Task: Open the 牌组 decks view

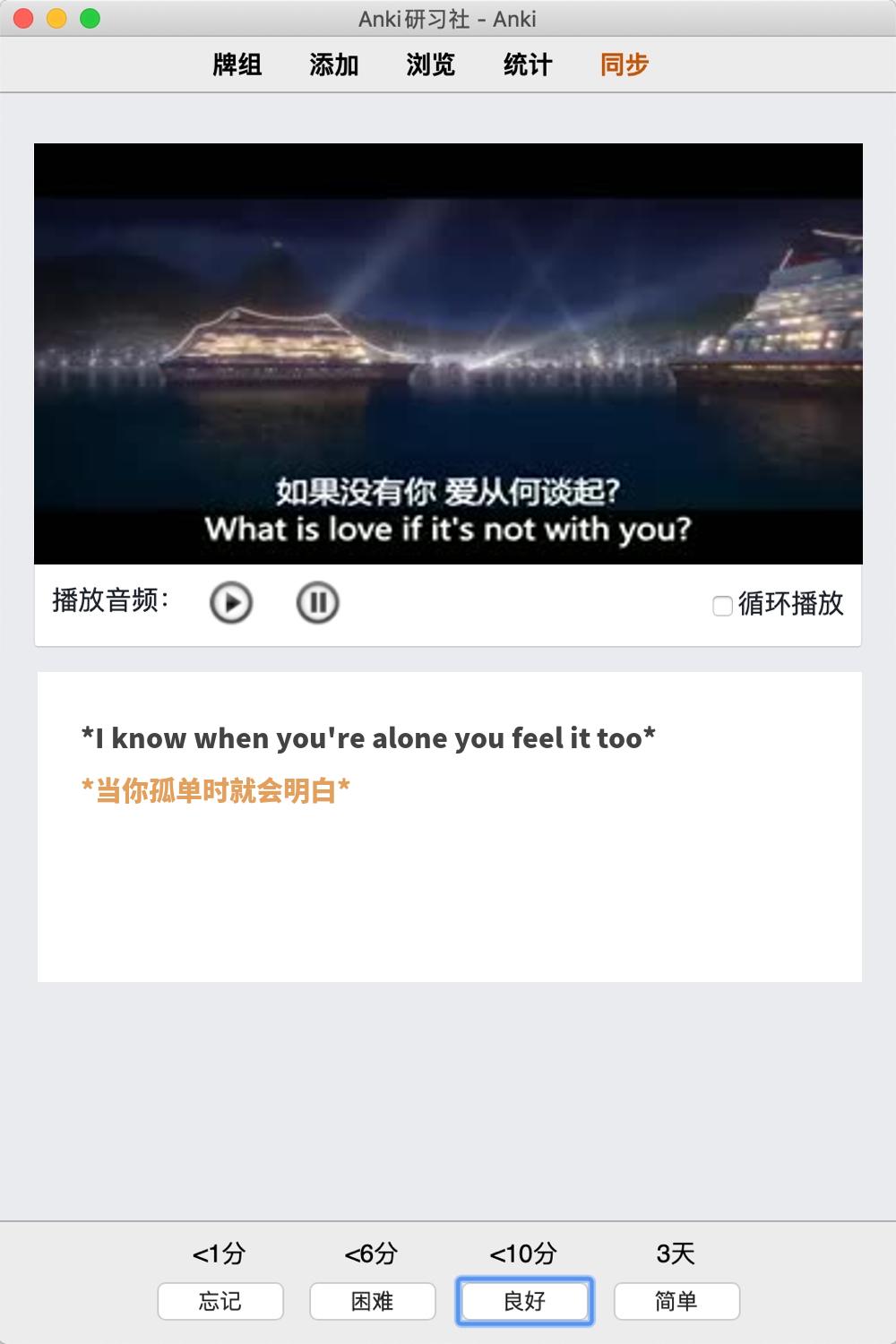Action: tap(237, 65)
